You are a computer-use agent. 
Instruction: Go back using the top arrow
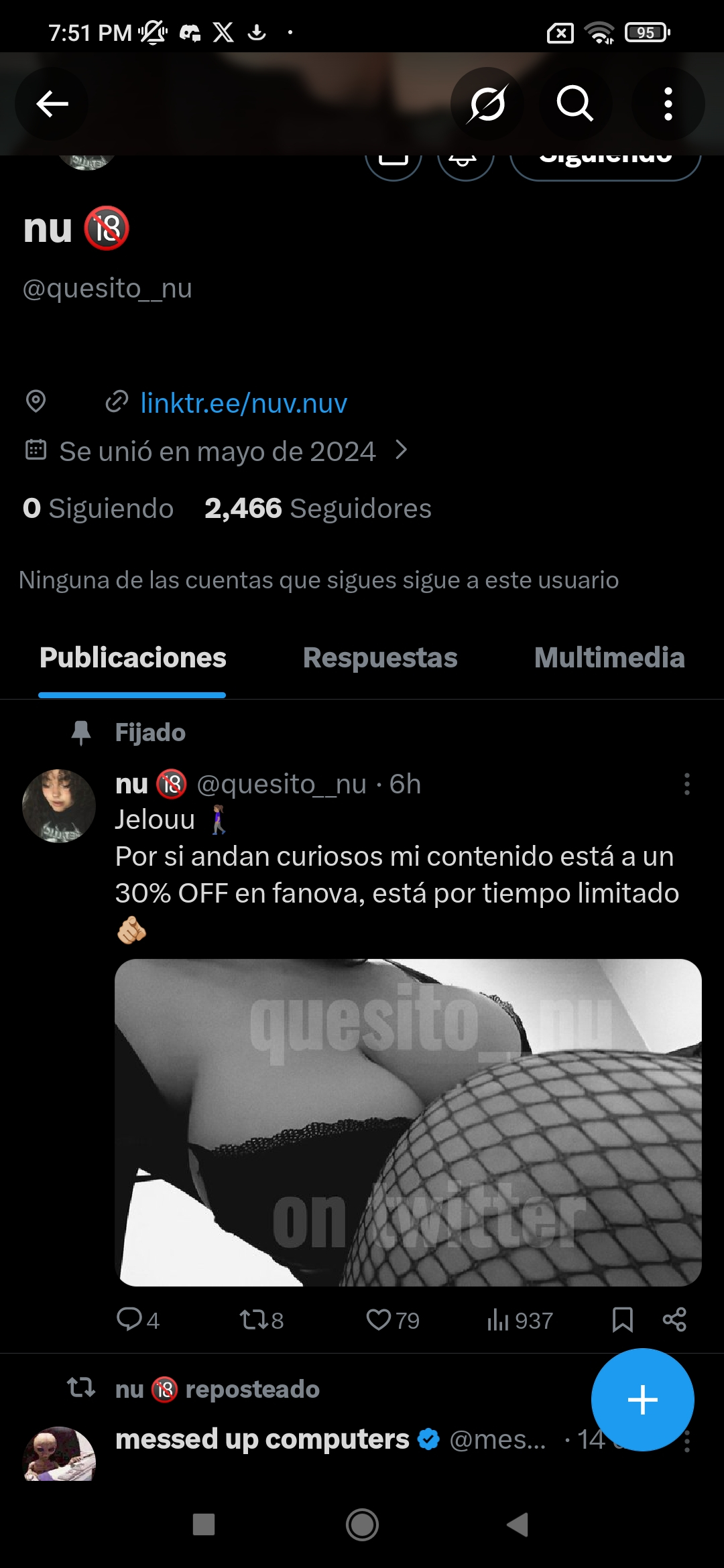(x=52, y=104)
